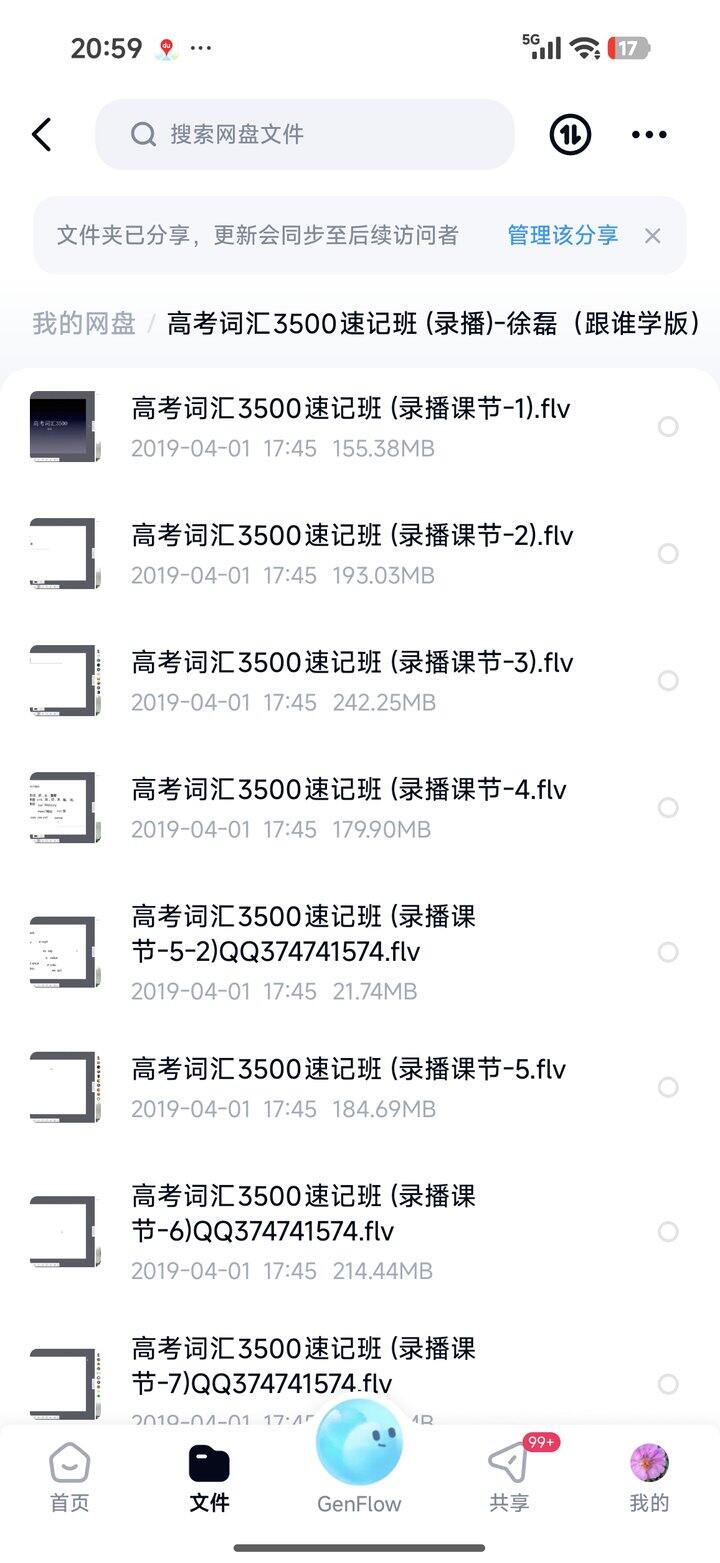
Task: Select checkbox for 录播课节-5-2 file
Action: 668,952
